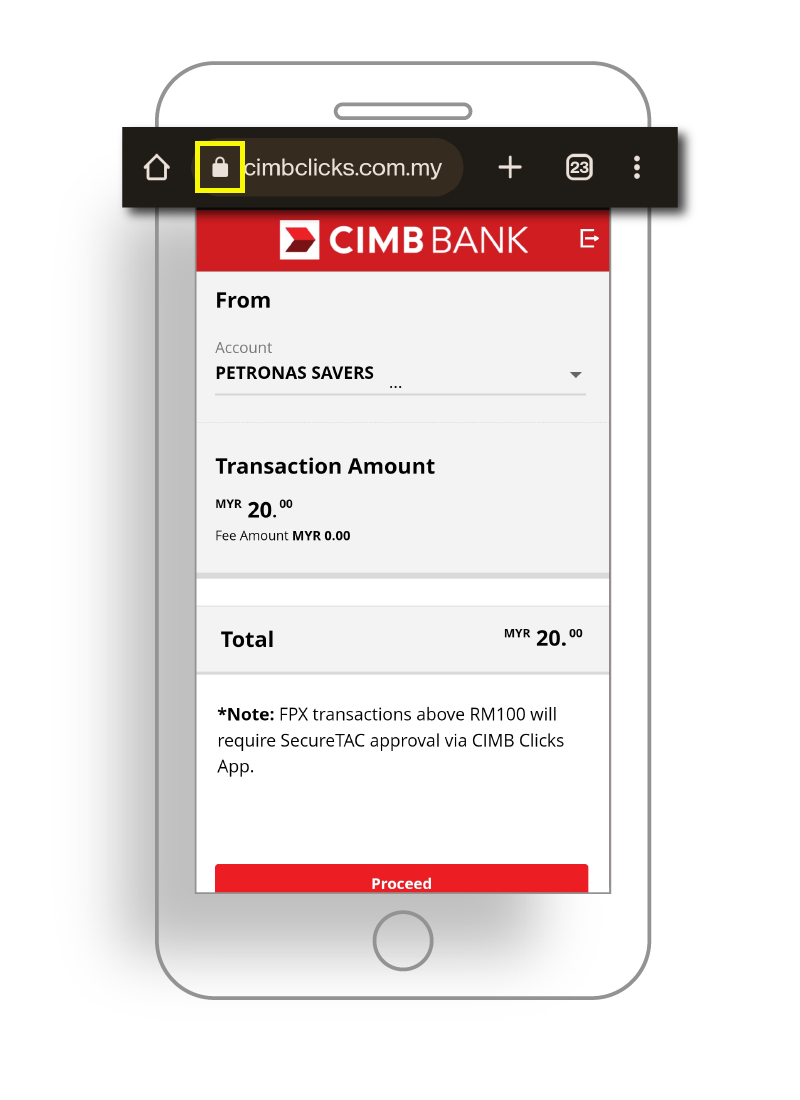Switch tabs via the numbered tab counter
Viewport: 800px width, 1100px height.
click(x=579, y=167)
